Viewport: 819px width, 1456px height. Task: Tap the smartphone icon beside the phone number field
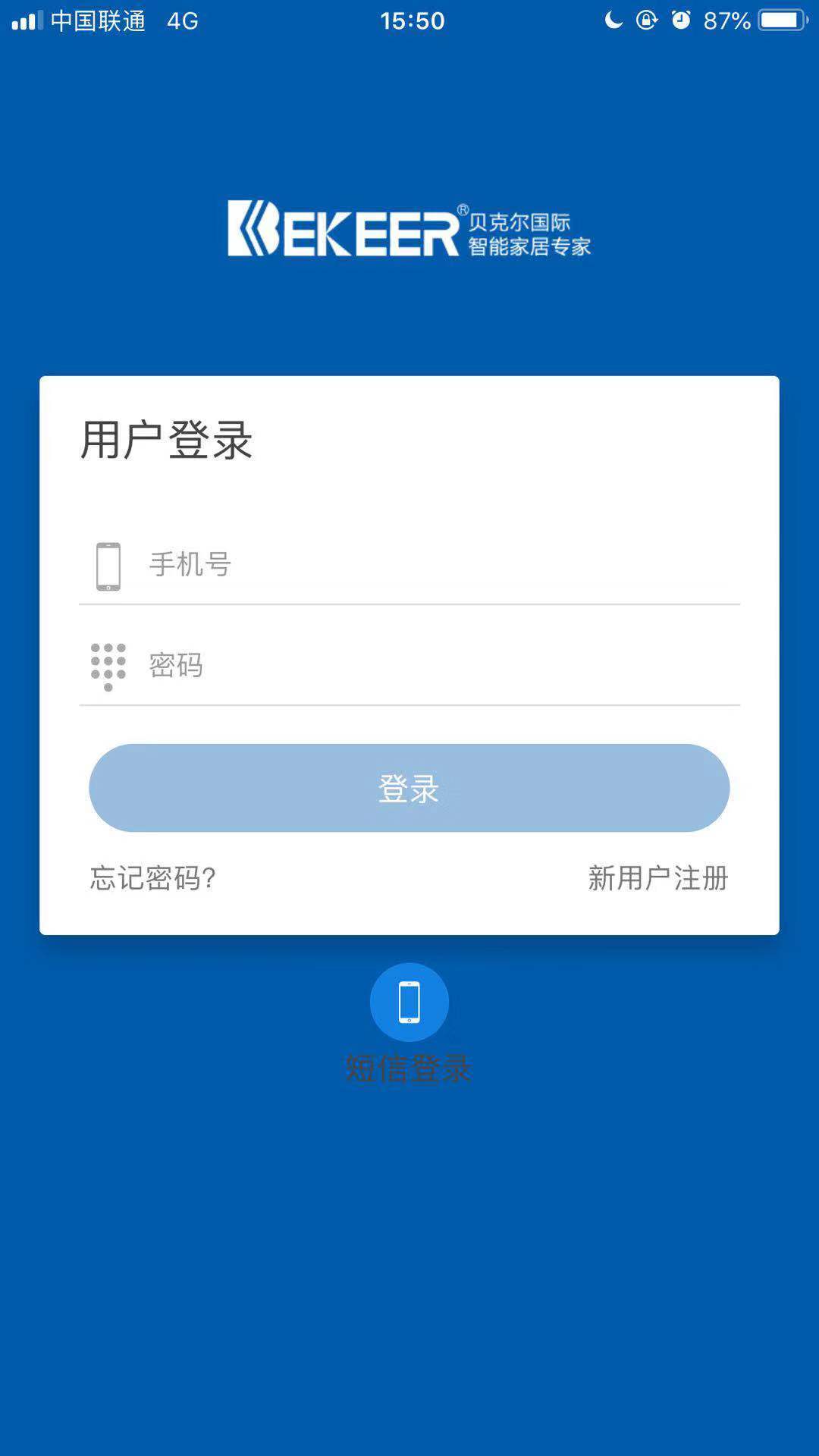coord(108,565)
